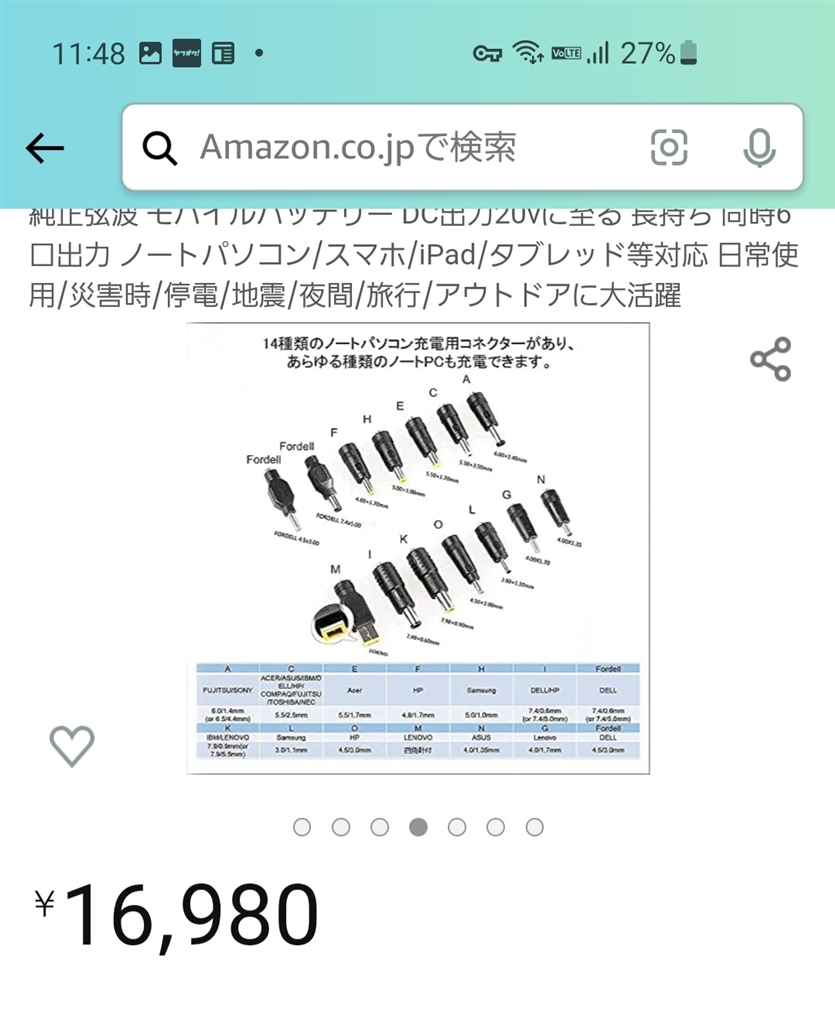
Task: Open the Amazon.co.jp search field
Action: coord(400,148)
